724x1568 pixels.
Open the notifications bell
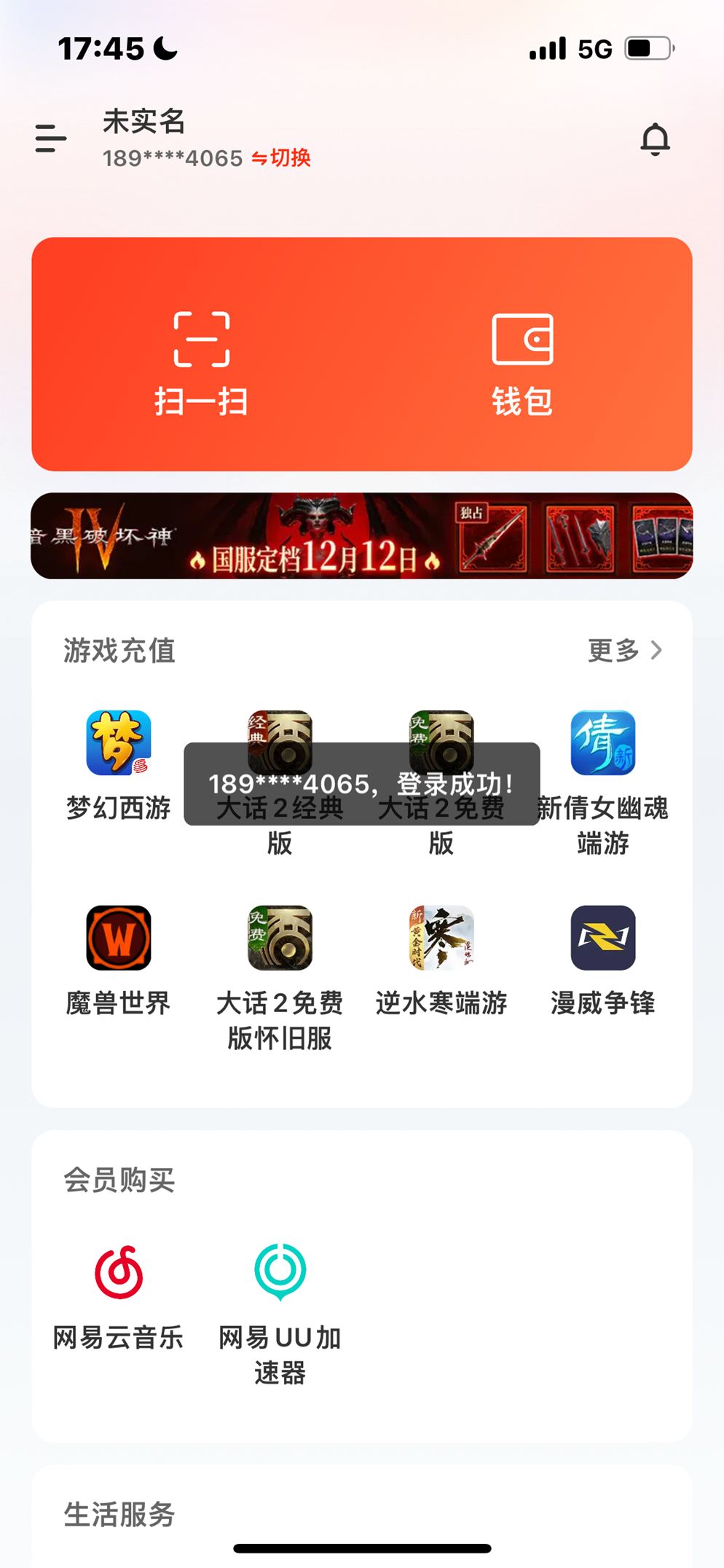tap(654, 139)
